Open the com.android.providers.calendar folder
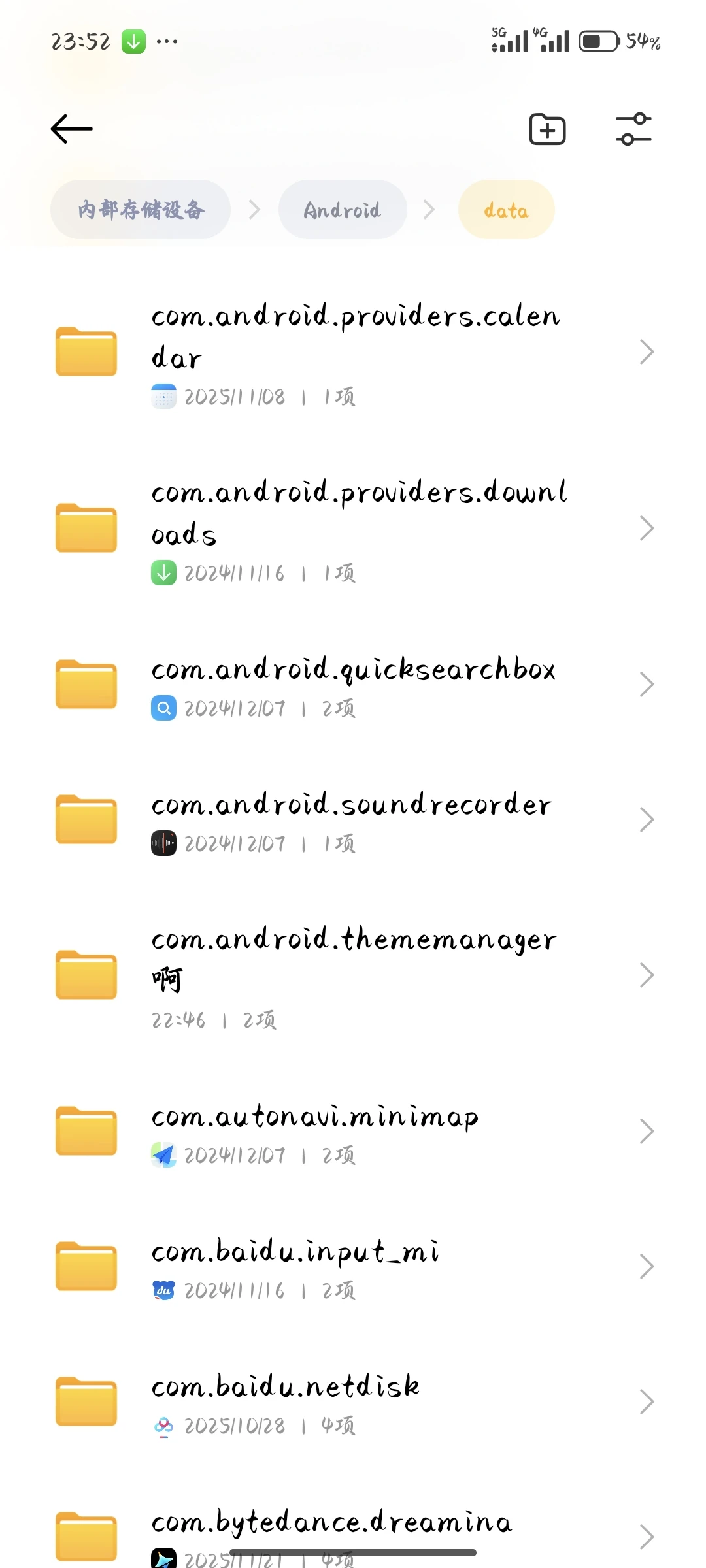Screen dimensions: 706x1568 pyautogui.click(x=353, y=352)
